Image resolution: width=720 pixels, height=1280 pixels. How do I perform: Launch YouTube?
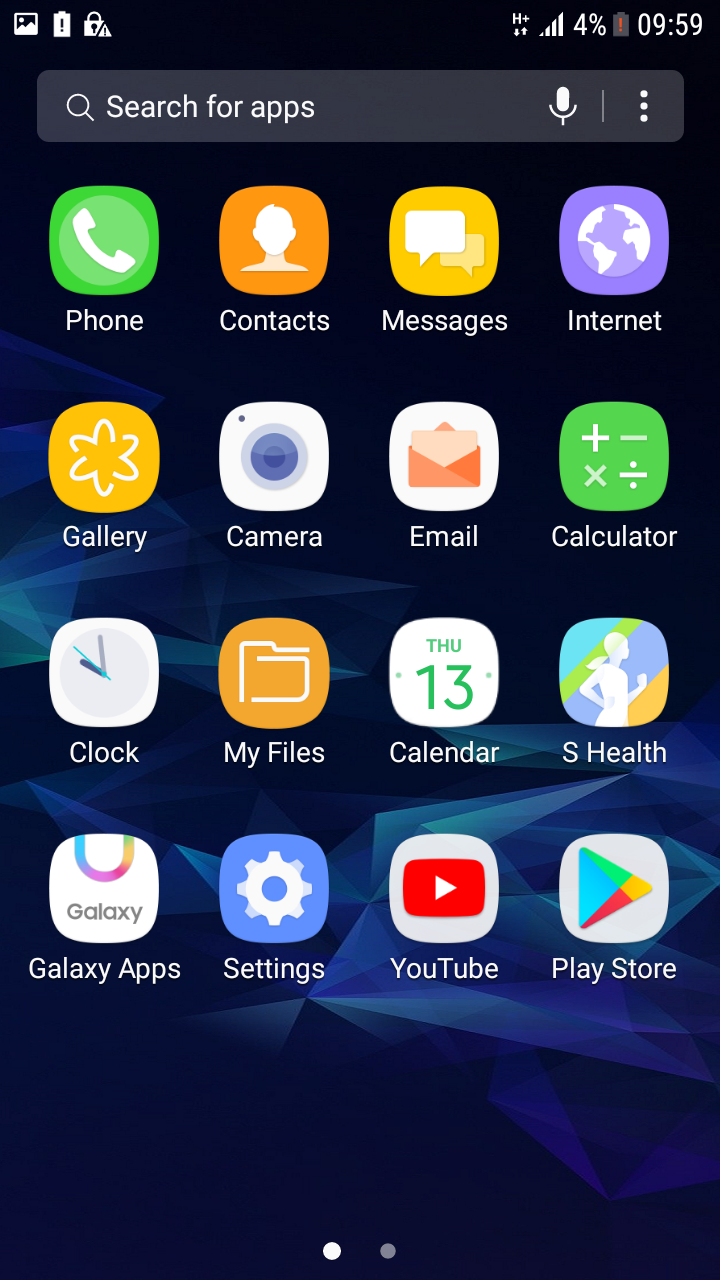pyautogui.click(x=444, y=889)
